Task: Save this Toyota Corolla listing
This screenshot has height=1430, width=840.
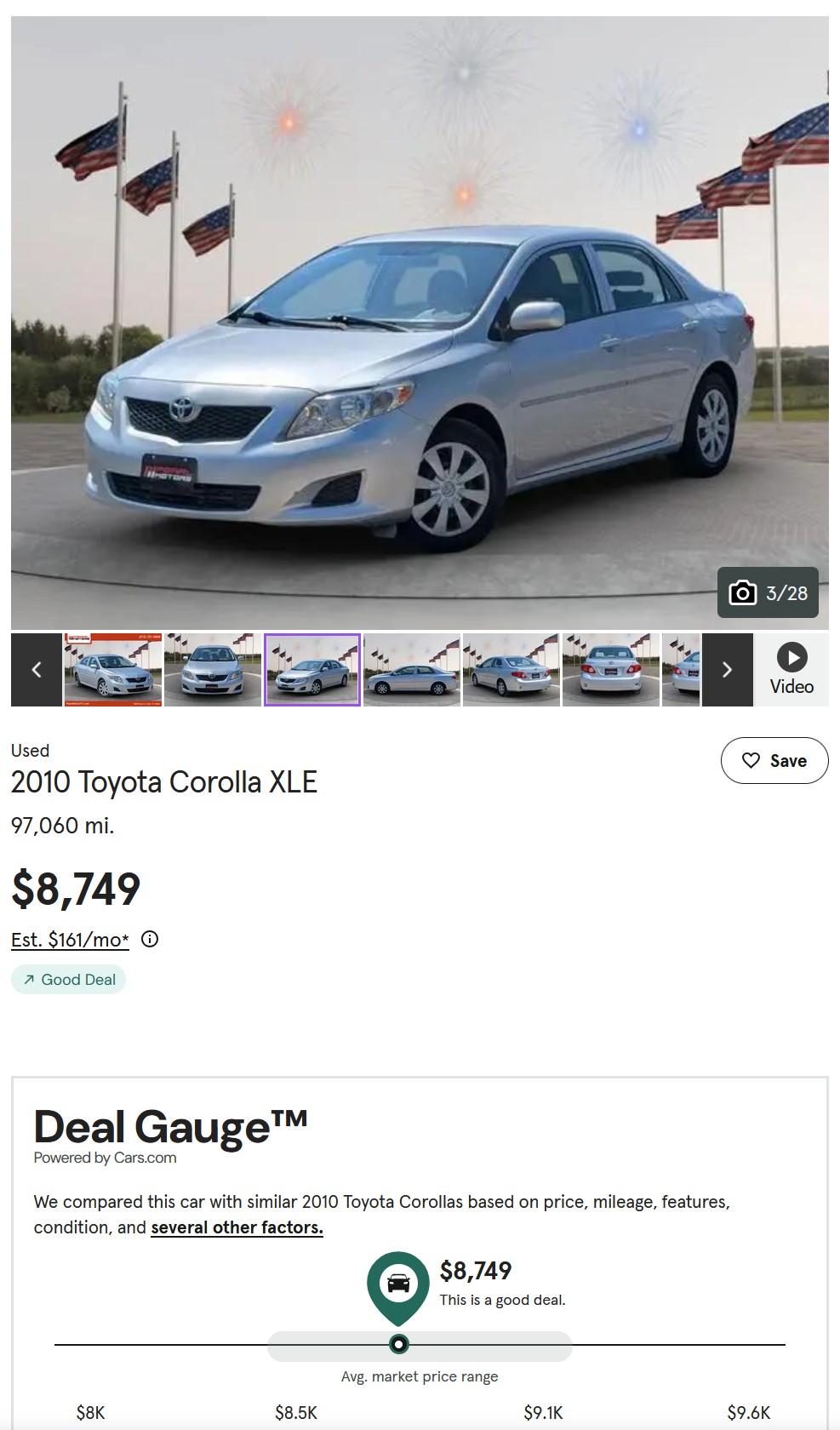Action: point(774,760)
